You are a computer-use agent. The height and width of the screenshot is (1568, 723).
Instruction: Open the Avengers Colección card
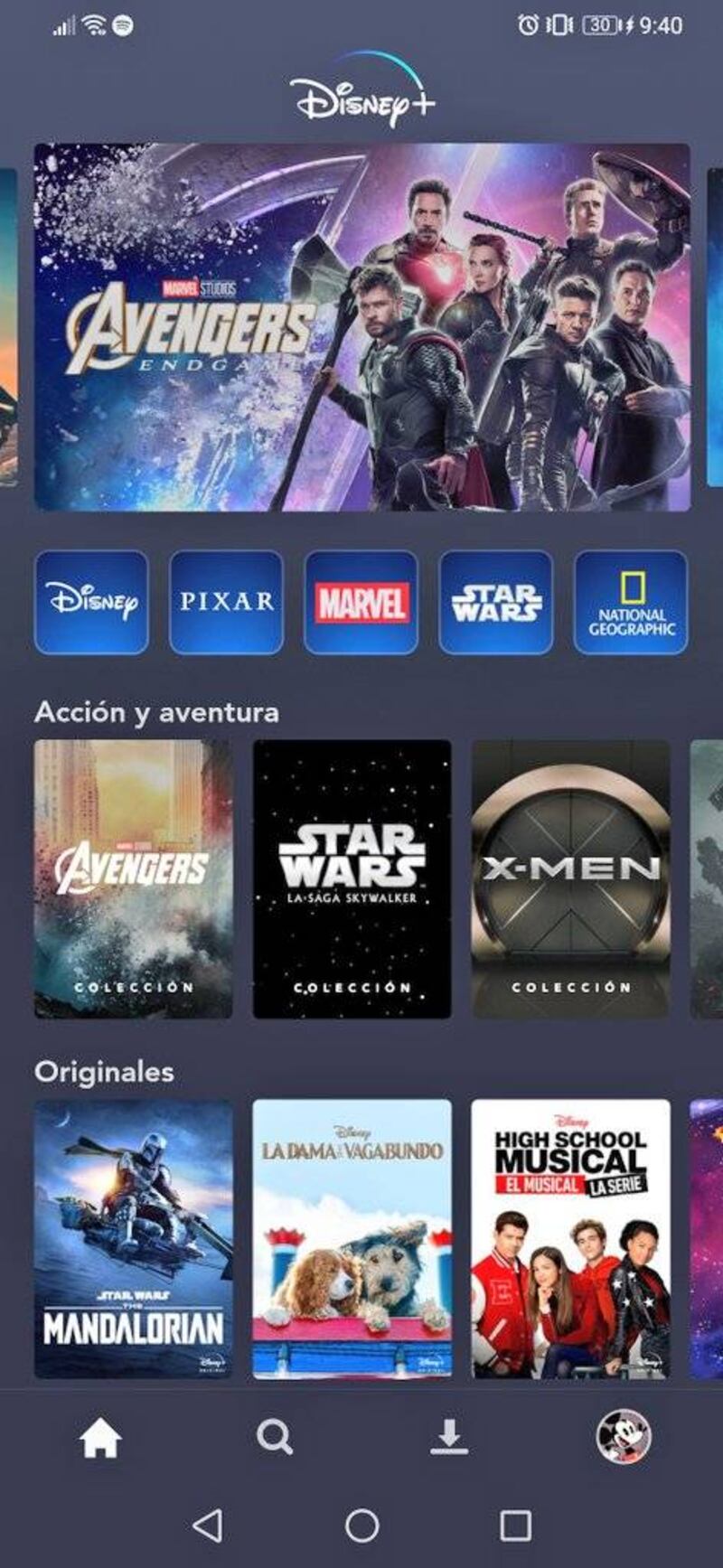pyautogui.click(x=134, y=878)
